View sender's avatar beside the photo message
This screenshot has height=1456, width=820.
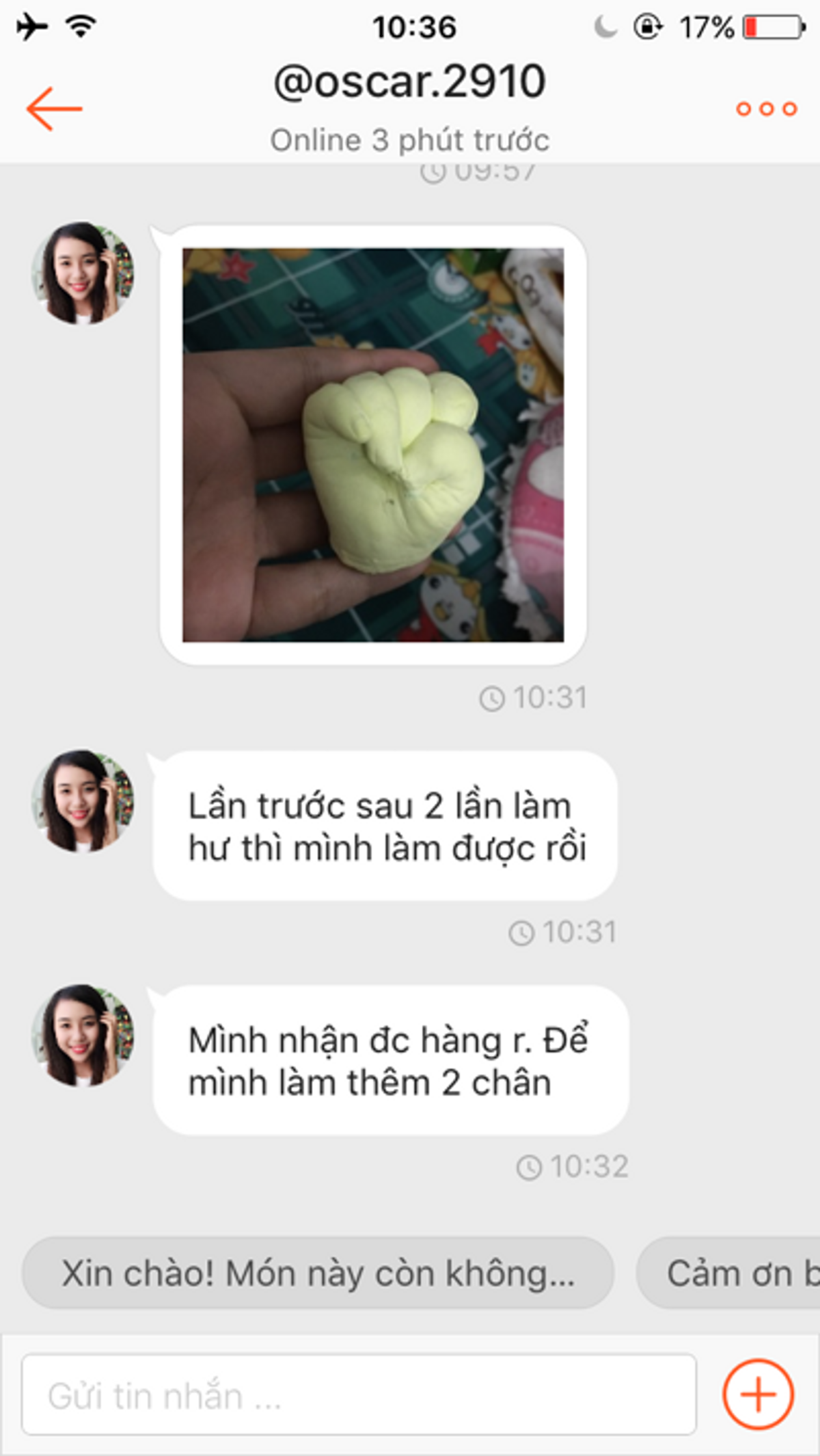point(83,273)
